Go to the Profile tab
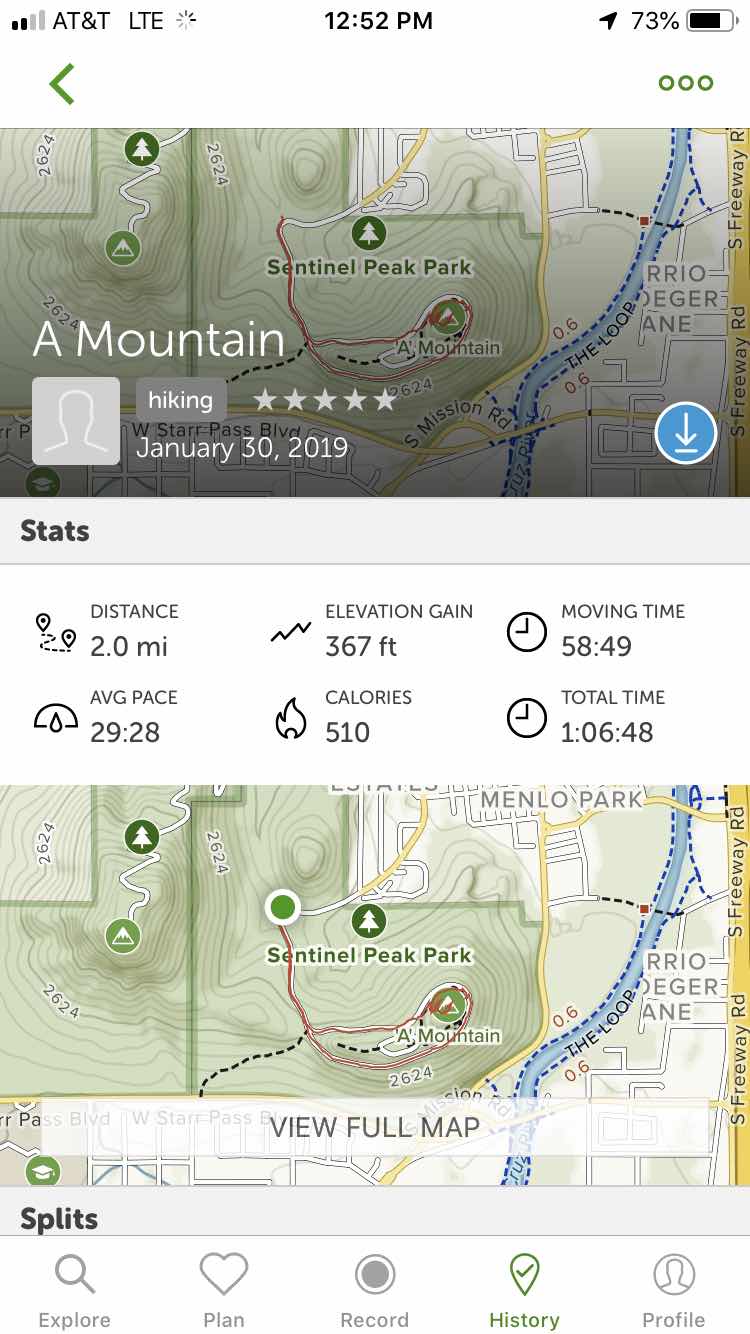 pyautogui.click(x=674, y=1290)
